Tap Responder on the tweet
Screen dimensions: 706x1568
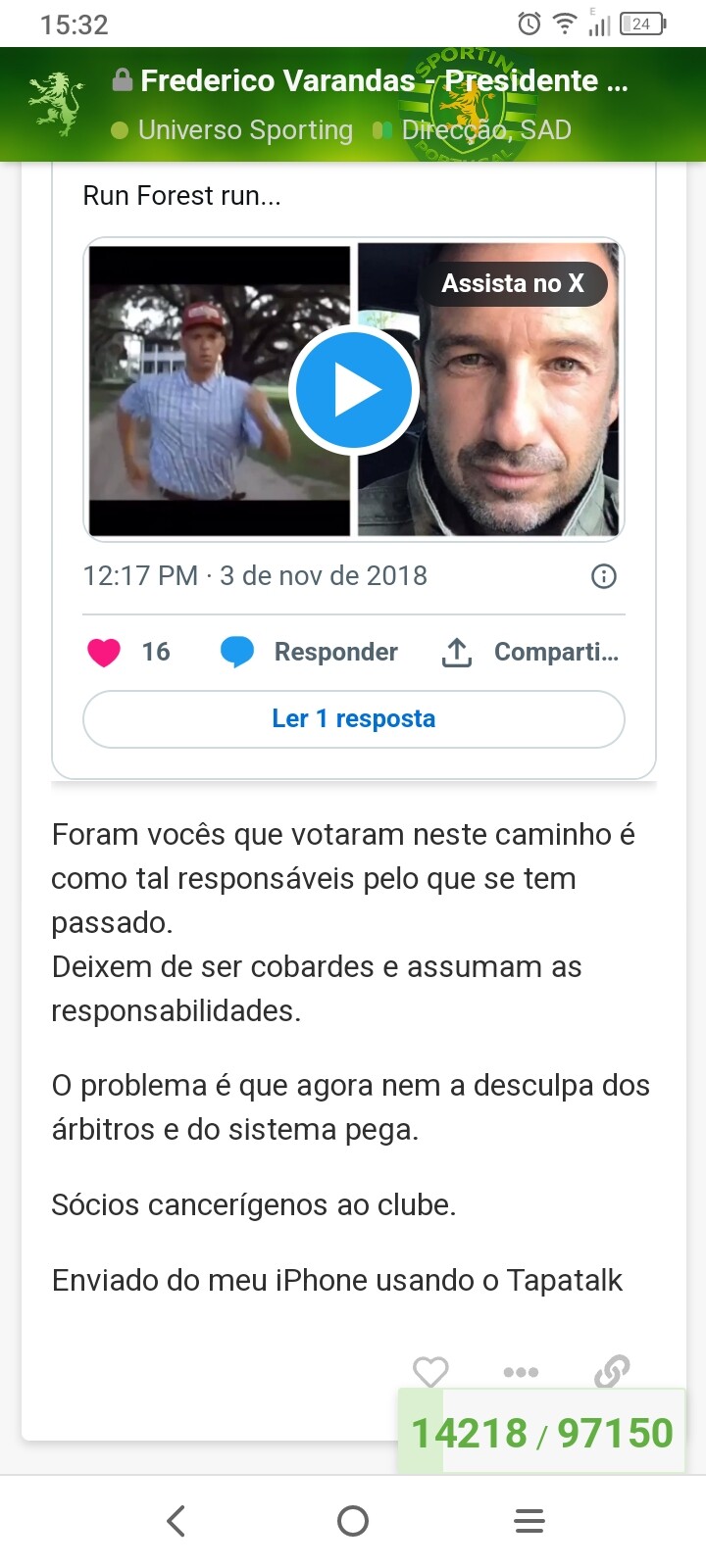tap(309, 652)
